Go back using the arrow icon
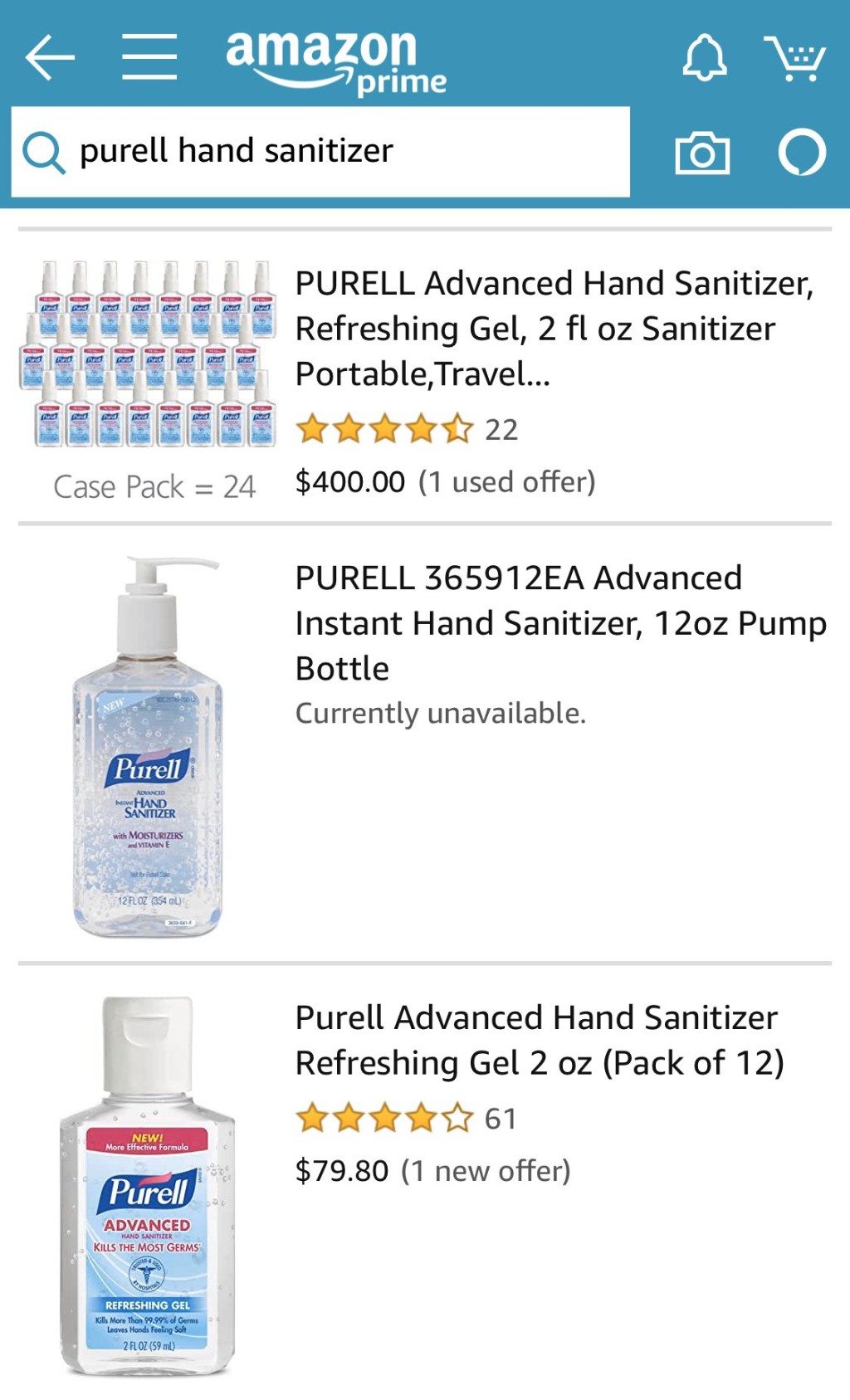Viewport: 850px width, 1400px height. [x=50, y=57]
